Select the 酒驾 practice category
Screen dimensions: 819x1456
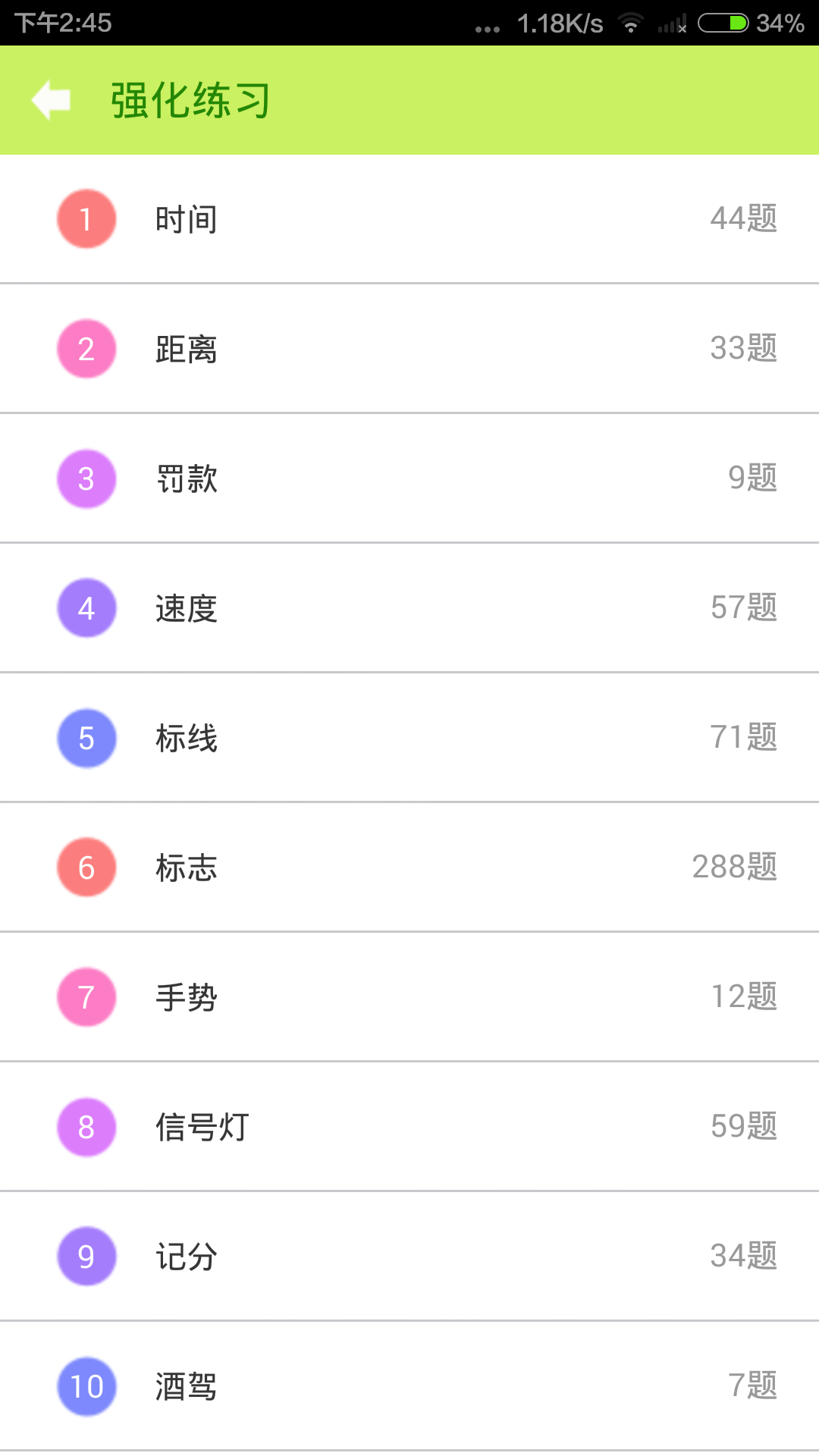(409, 1386)
